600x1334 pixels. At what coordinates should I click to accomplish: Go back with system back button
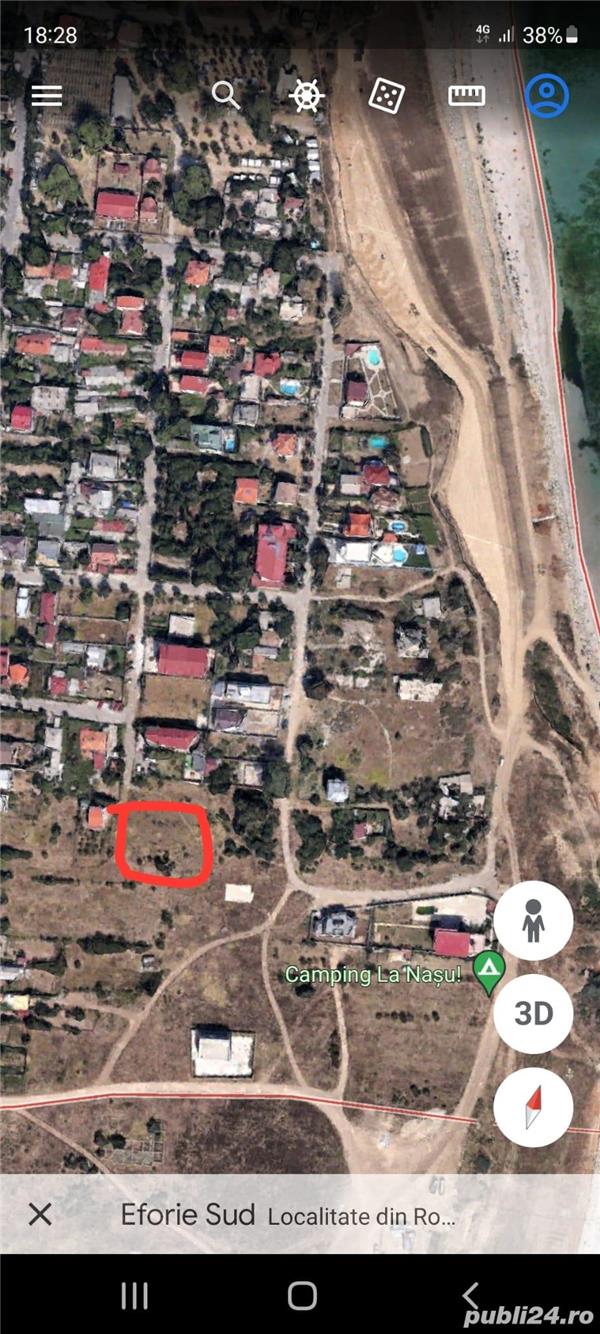click(x=469, y=1296)
